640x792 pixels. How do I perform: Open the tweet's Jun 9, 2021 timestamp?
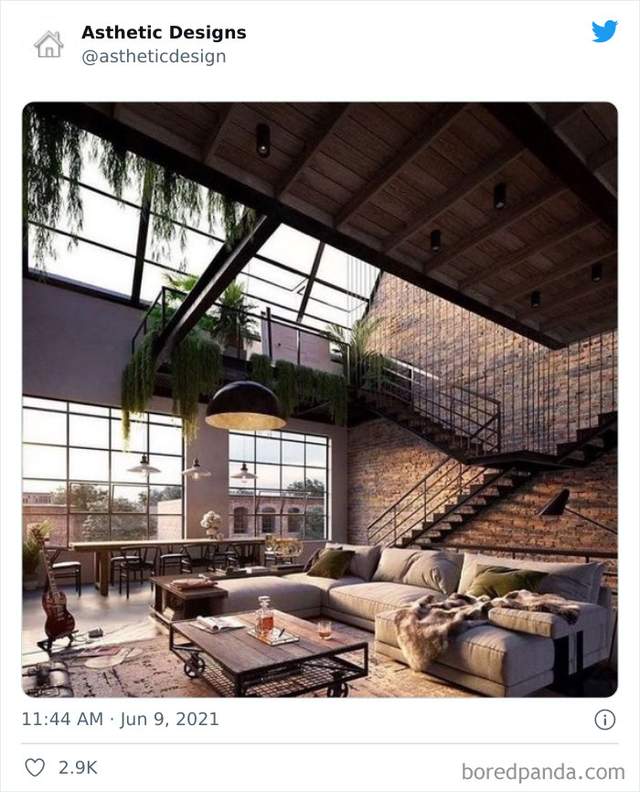pyautogui.click(x=120, y=719)
